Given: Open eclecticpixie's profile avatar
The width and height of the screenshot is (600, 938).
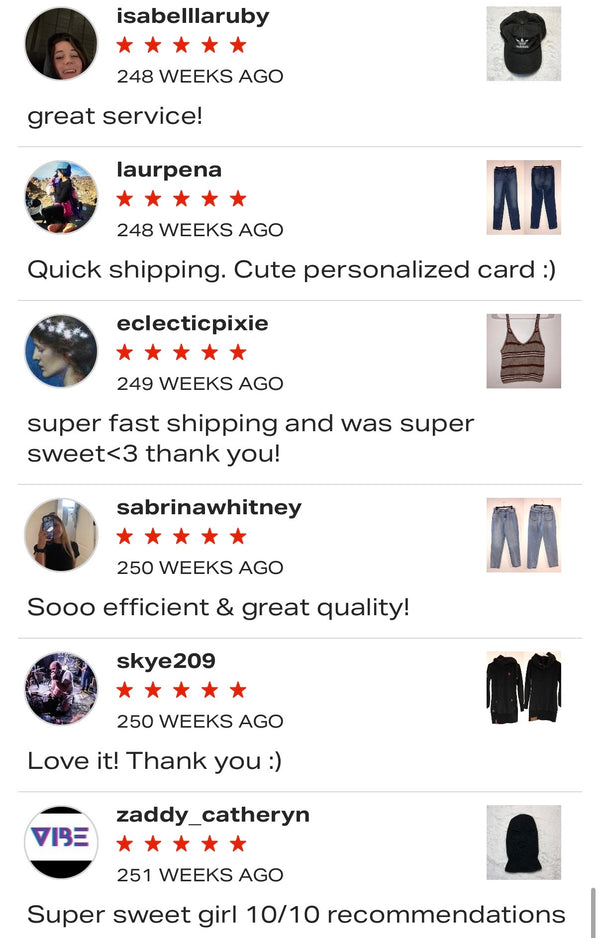Looking at the screenshot, I should click(61, 351).
